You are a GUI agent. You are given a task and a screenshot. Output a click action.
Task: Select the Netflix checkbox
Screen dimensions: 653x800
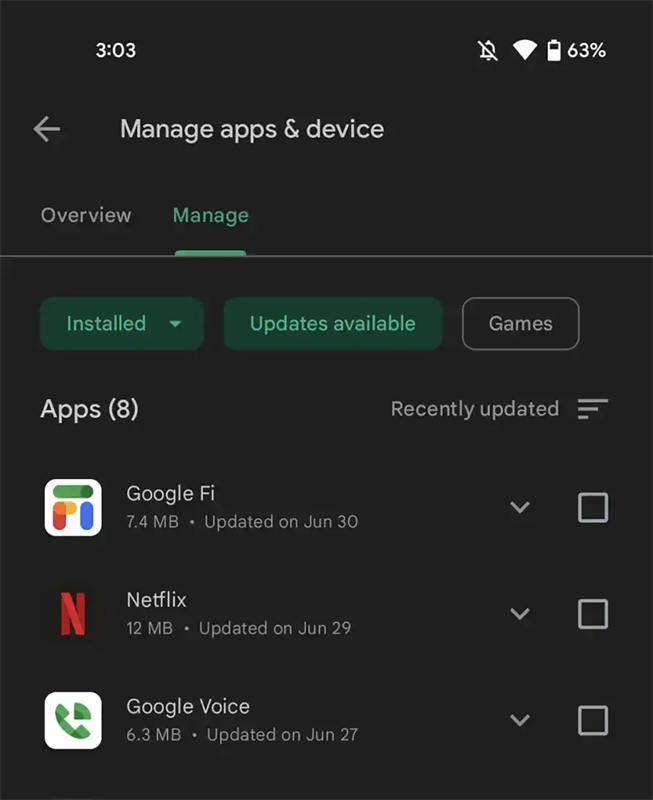593,613
